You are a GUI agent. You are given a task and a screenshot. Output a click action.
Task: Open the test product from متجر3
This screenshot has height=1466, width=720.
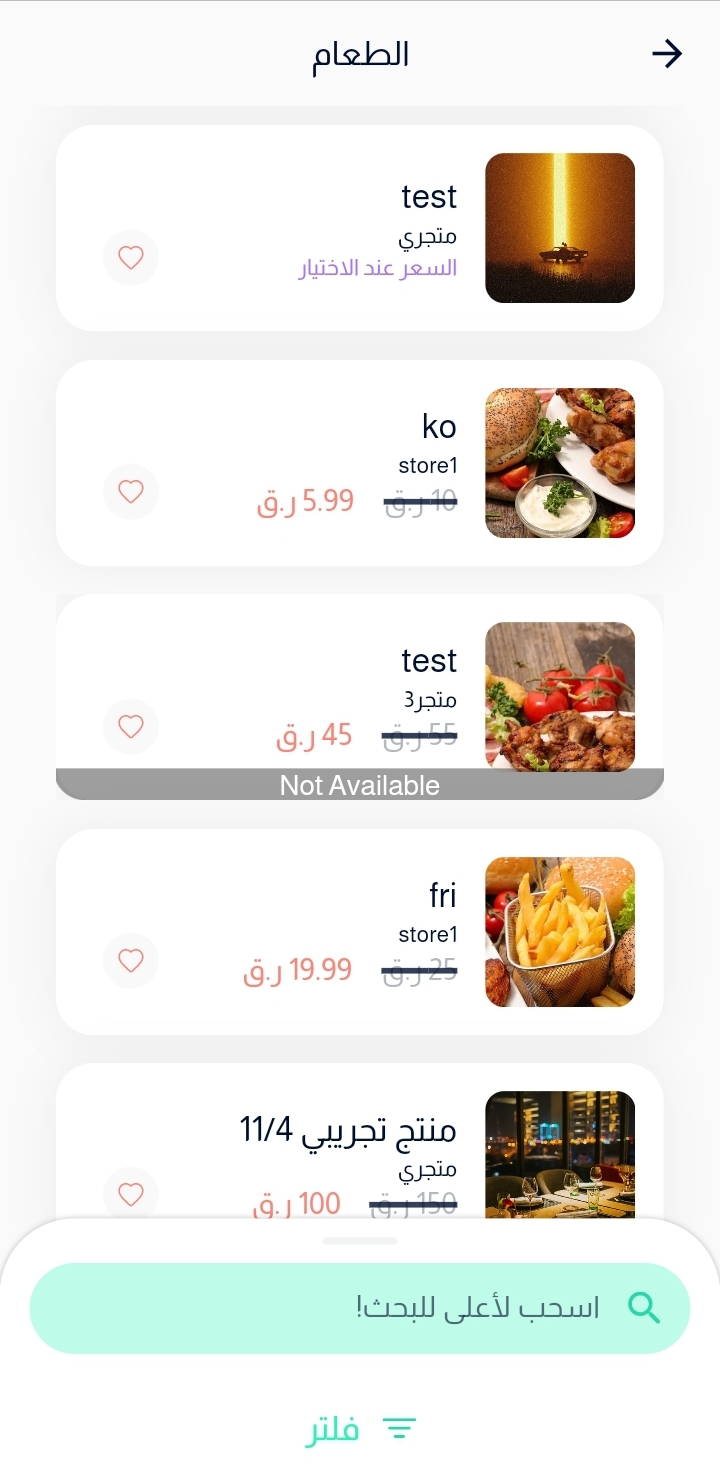[x=360, y=680]
